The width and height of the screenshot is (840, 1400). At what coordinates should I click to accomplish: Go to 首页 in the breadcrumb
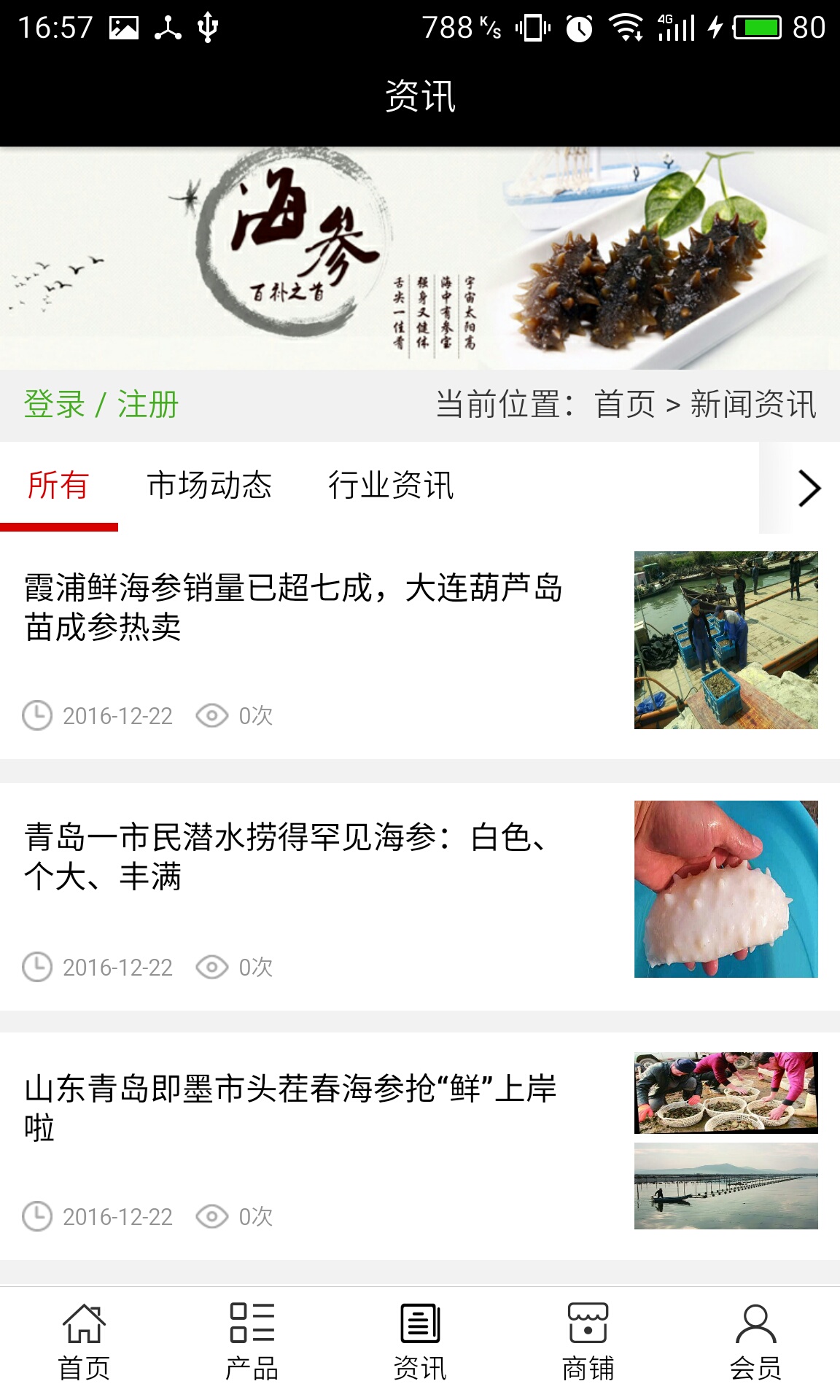click(625, 405)
